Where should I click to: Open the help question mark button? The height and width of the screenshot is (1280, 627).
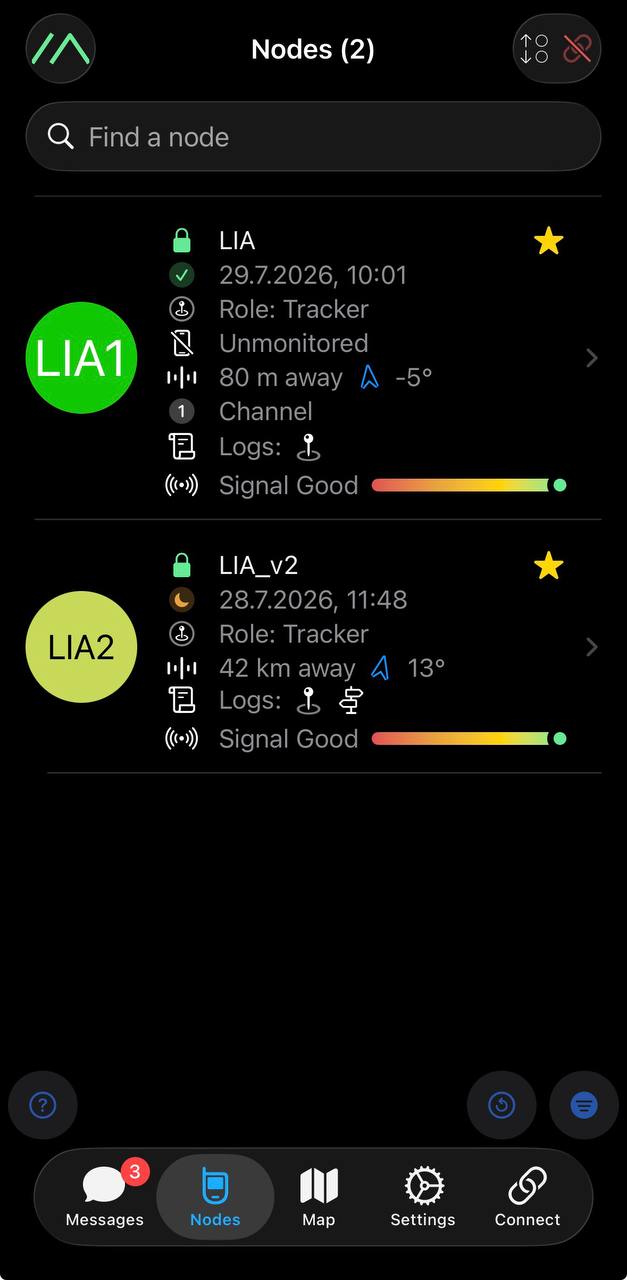click(43, 1105)
